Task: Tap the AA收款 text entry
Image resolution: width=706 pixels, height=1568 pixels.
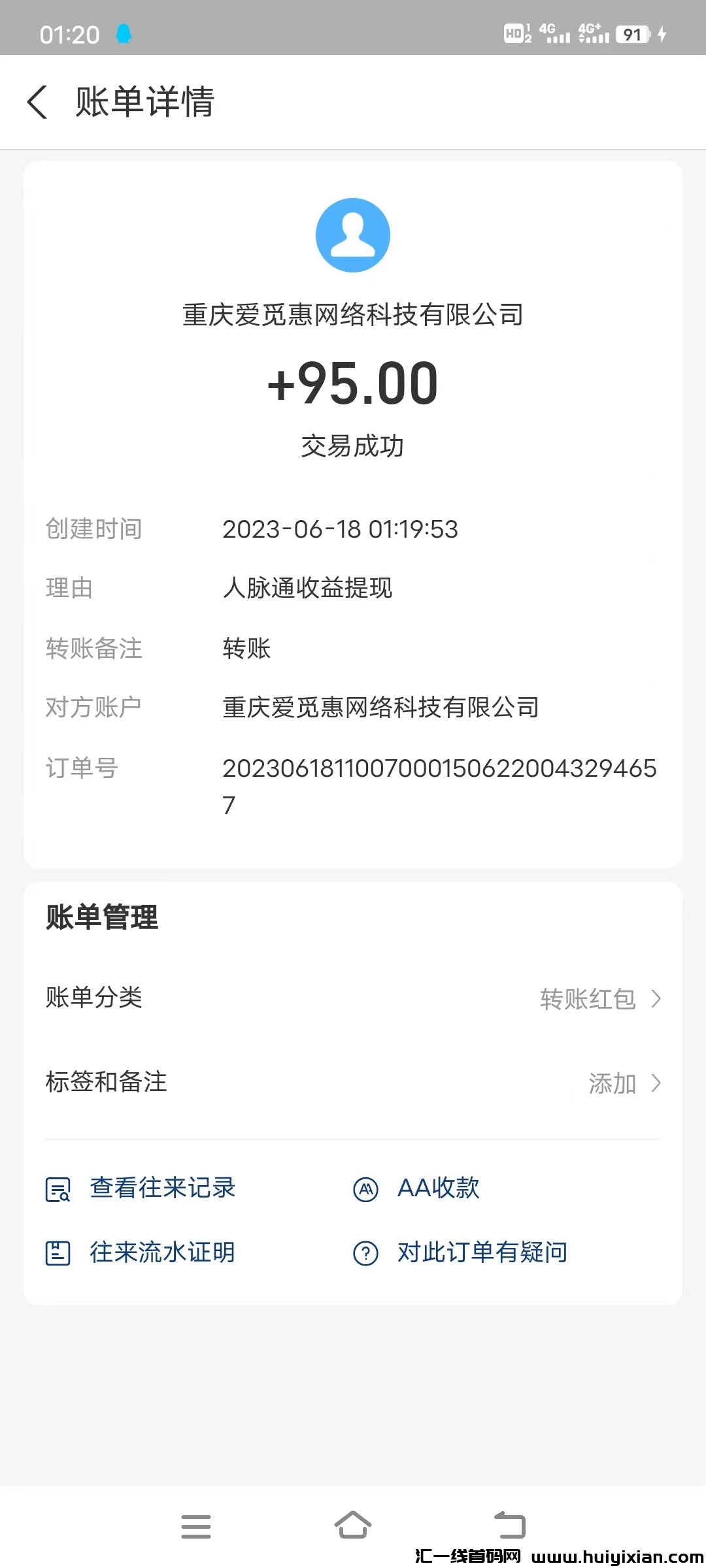Action: click(438, 1189)
